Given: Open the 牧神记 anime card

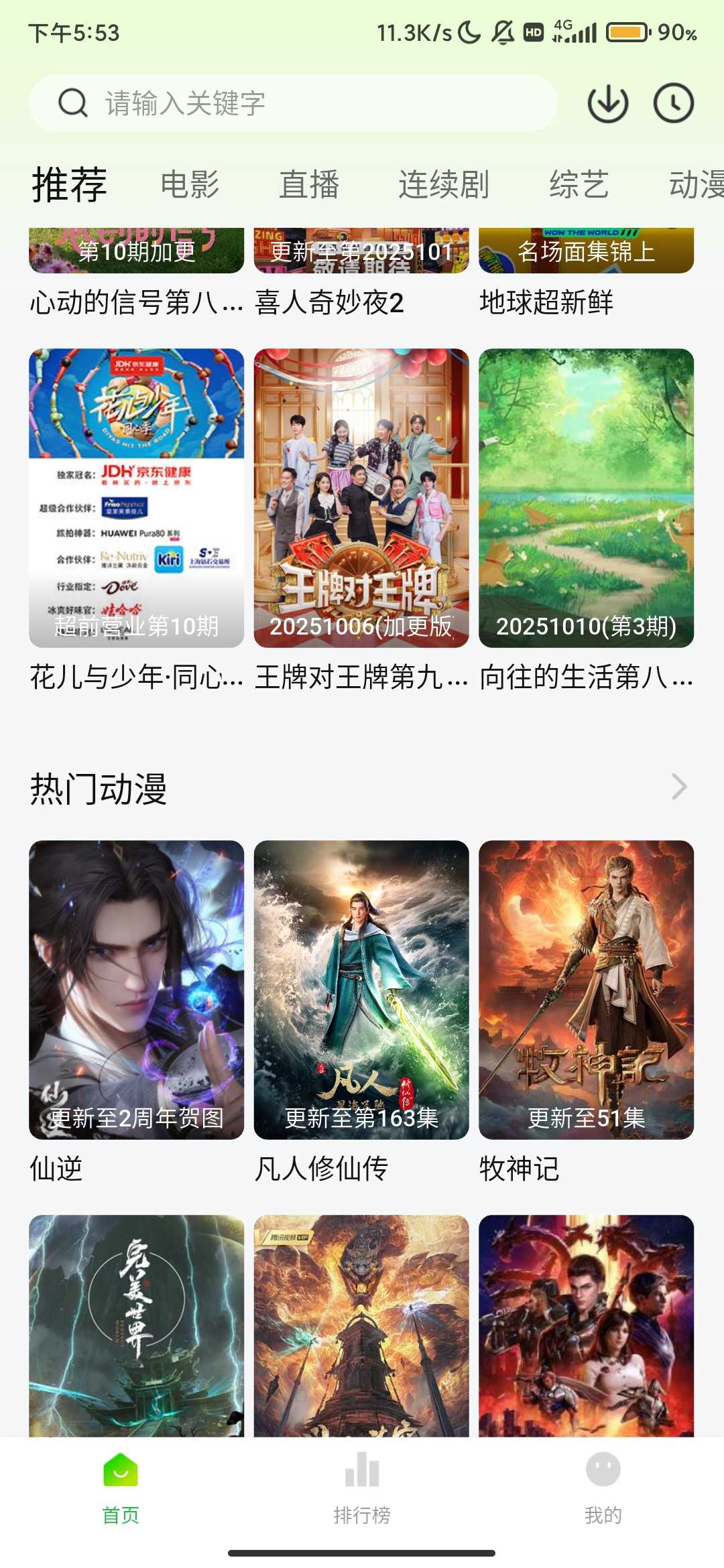Looking at the screenshot, I should 586,990.
